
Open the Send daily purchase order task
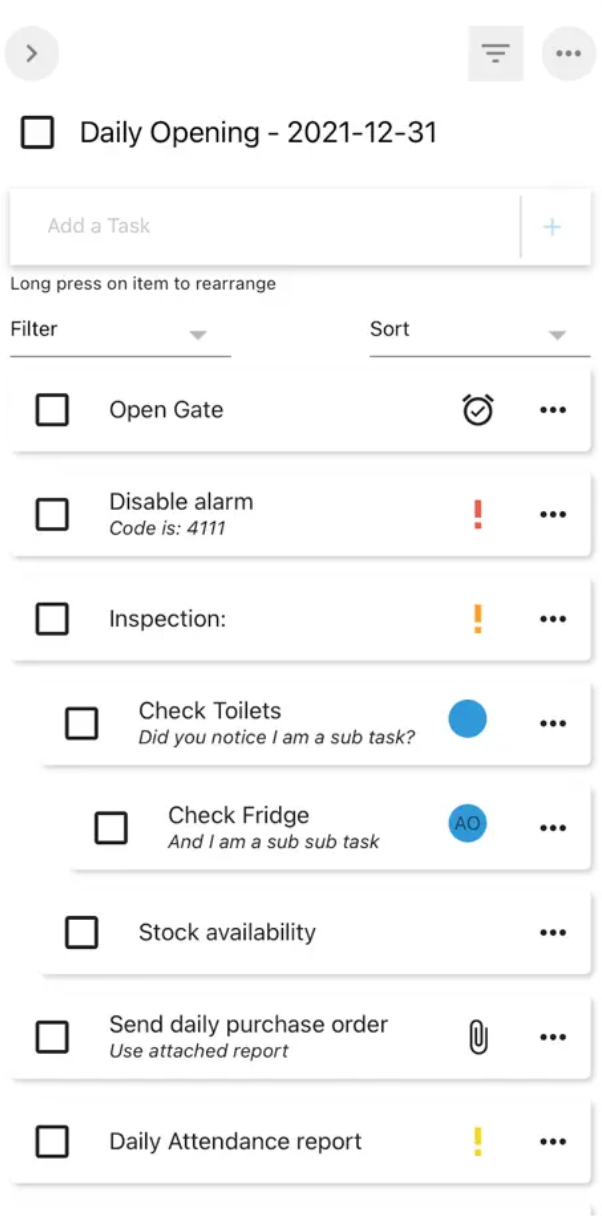[x=248, y=1025]
